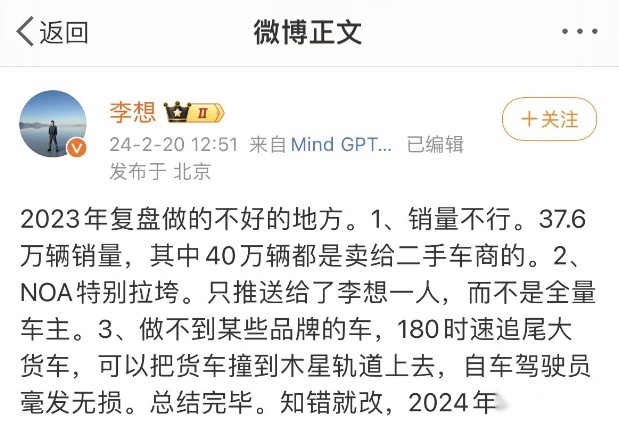Image resolution: width=619 pixels, height=430 pixels.
Task: Go back with the 返回 button
Action: point(54,31)
